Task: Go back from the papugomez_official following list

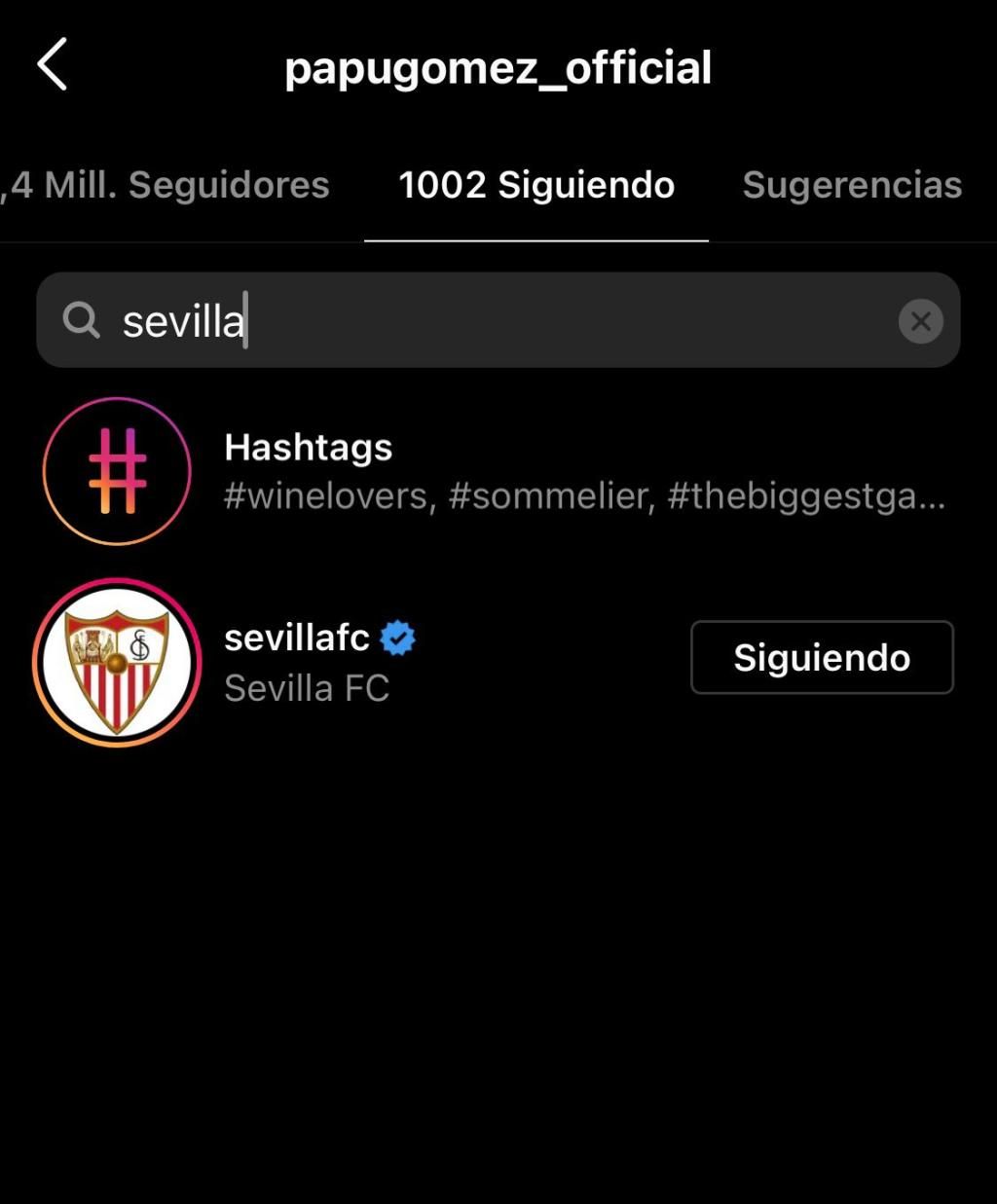Action: coord(53,65)
